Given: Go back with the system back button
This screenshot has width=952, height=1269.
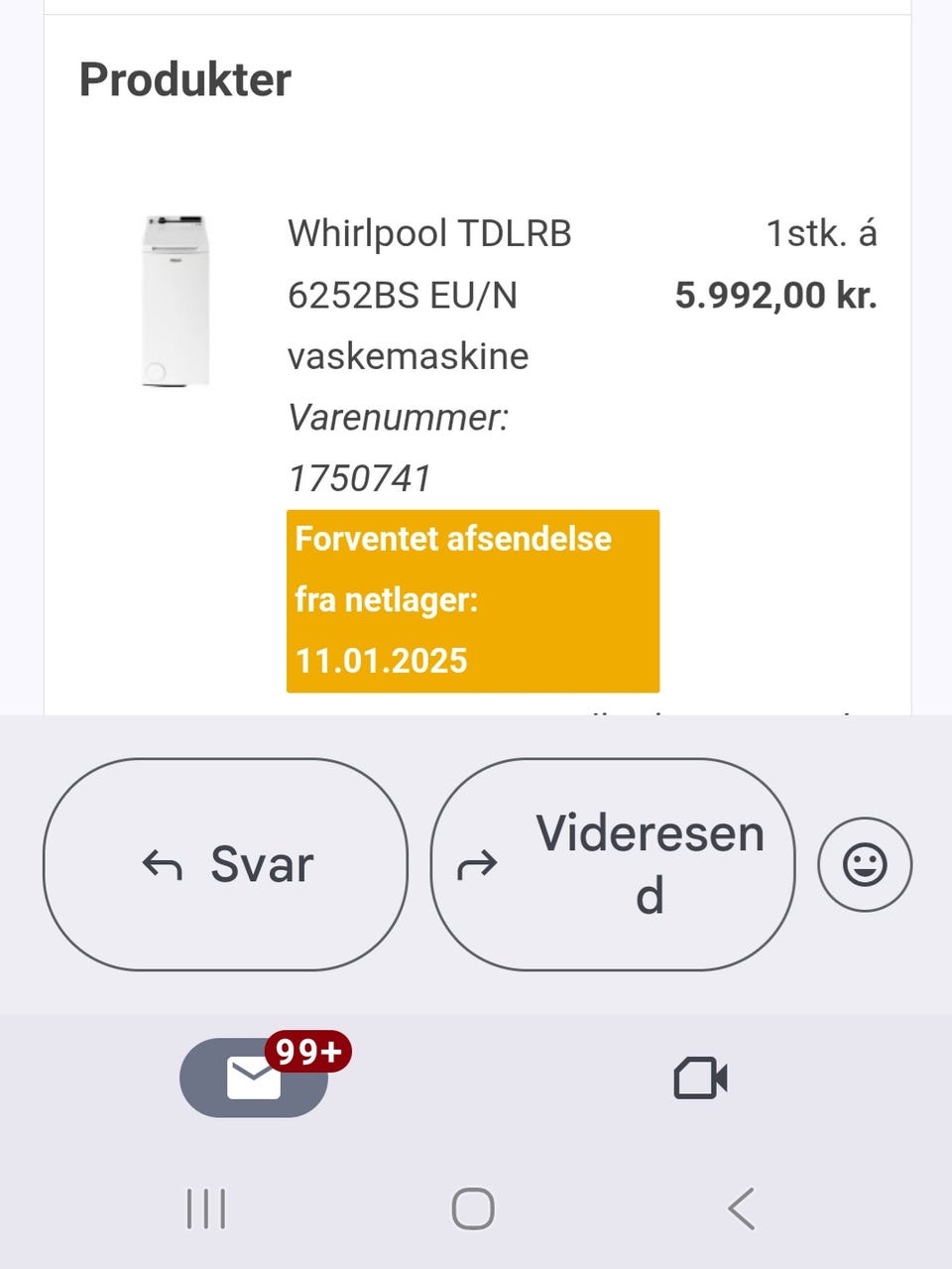Looking at the screenshot, I should (x=742, y=1208).
